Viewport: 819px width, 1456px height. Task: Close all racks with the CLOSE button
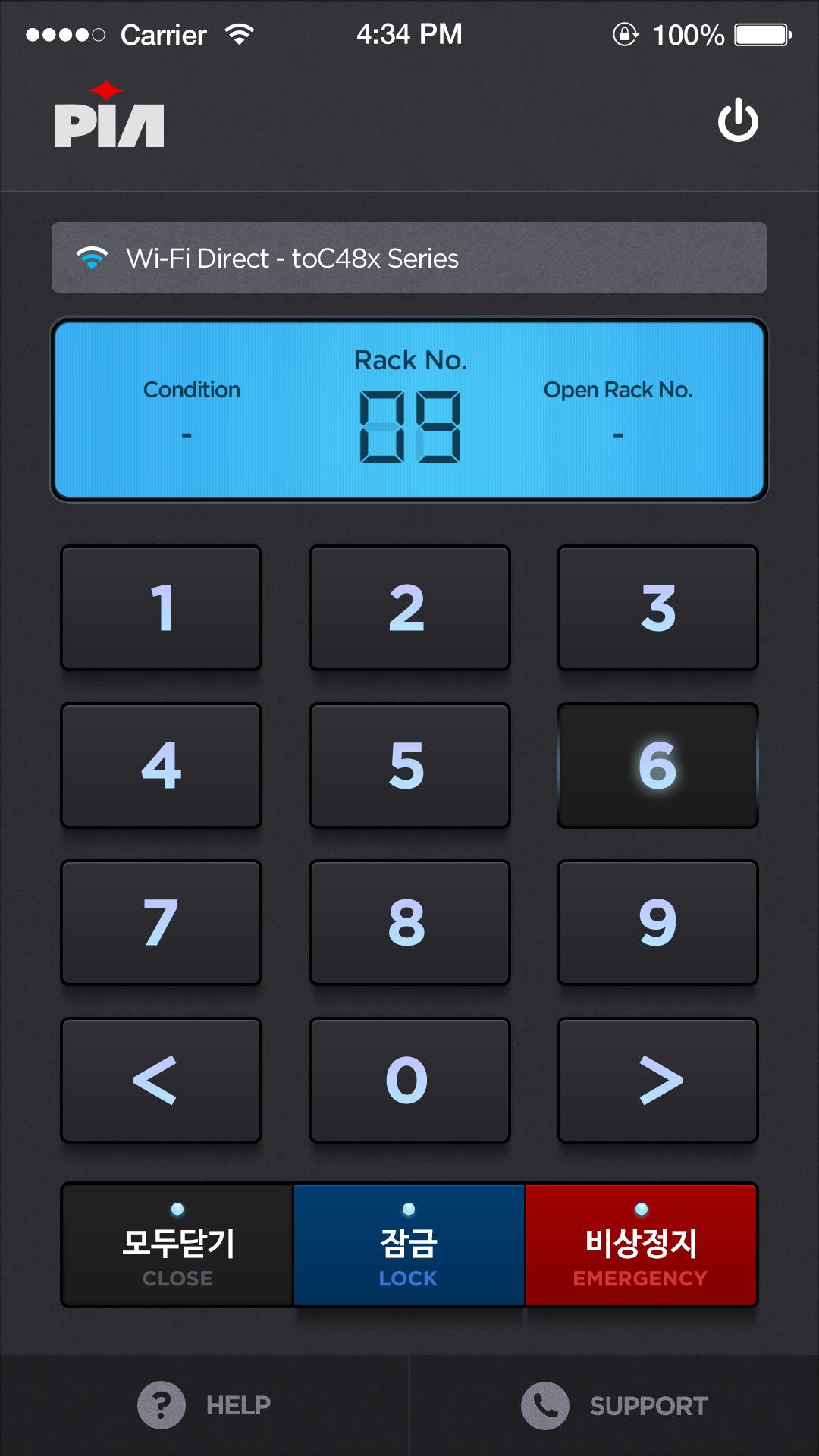[x=177, y=1245]
